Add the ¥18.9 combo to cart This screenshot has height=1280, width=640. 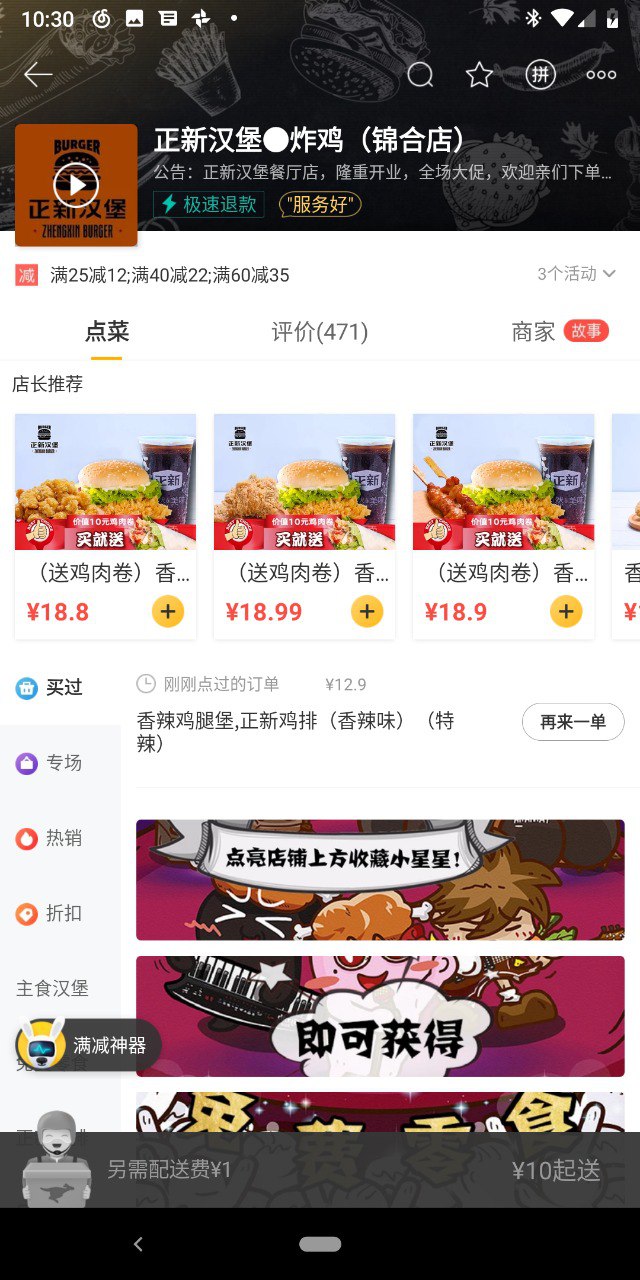coord(566,611)
